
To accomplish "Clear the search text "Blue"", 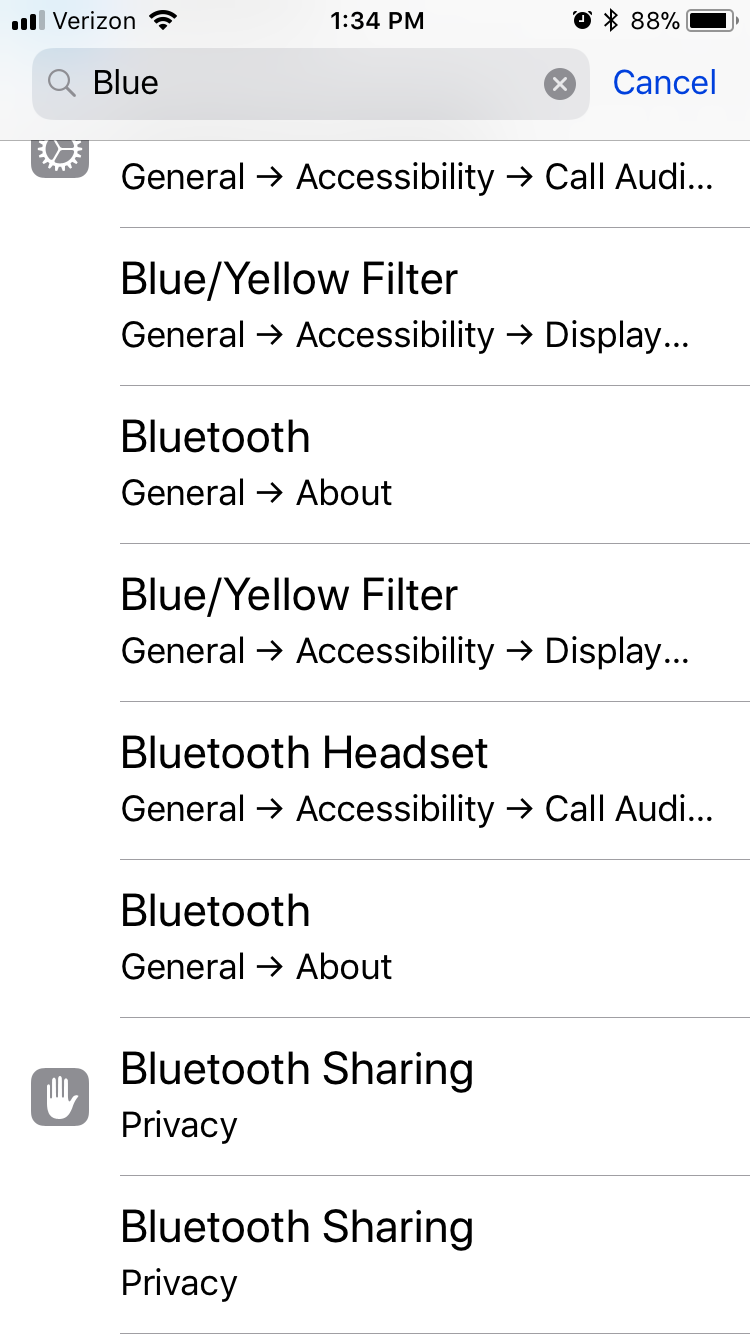I will [560, 84].
